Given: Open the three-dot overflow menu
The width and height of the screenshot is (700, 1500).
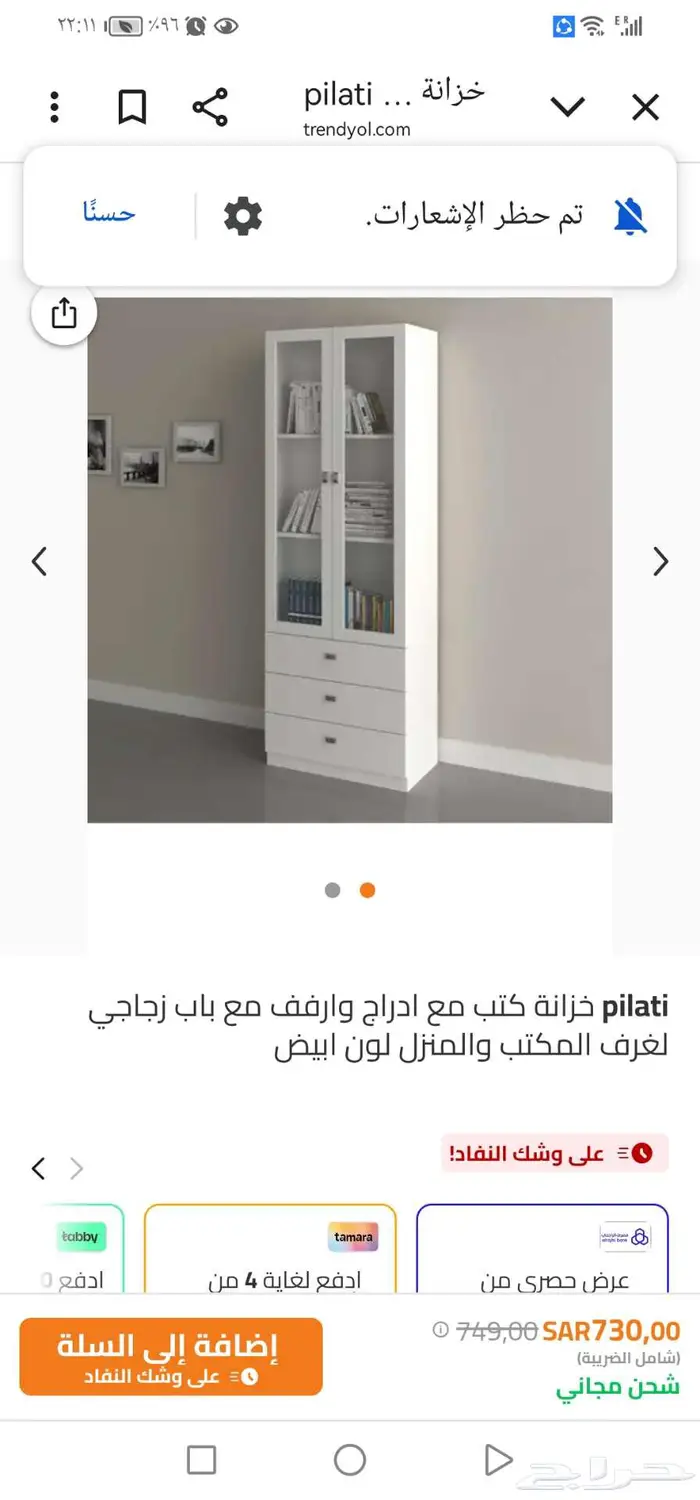Looking at the screenshot, I should (x=55, y=107).
